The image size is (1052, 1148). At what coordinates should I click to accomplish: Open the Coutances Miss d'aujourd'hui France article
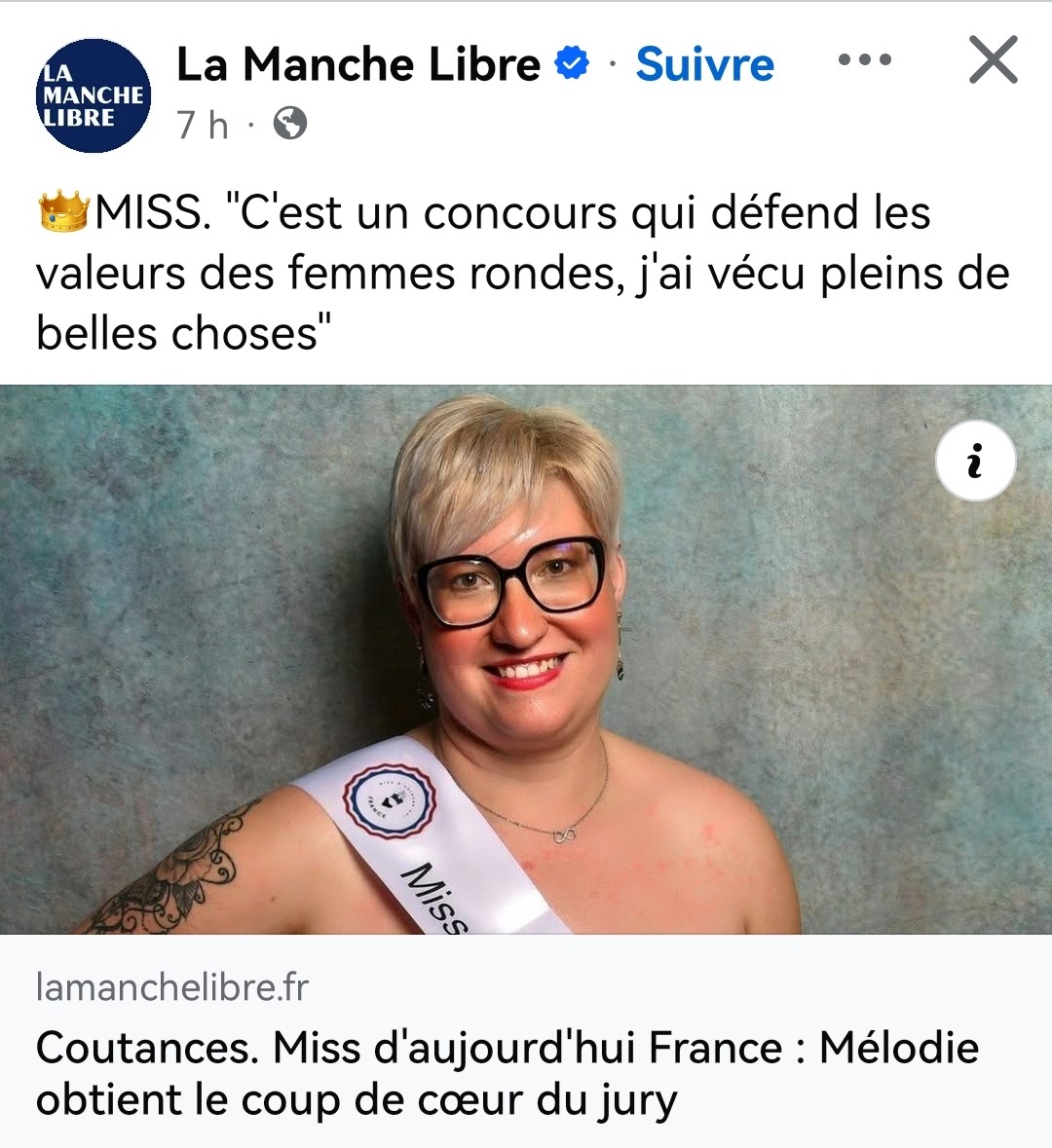[x=507, y=1073]
